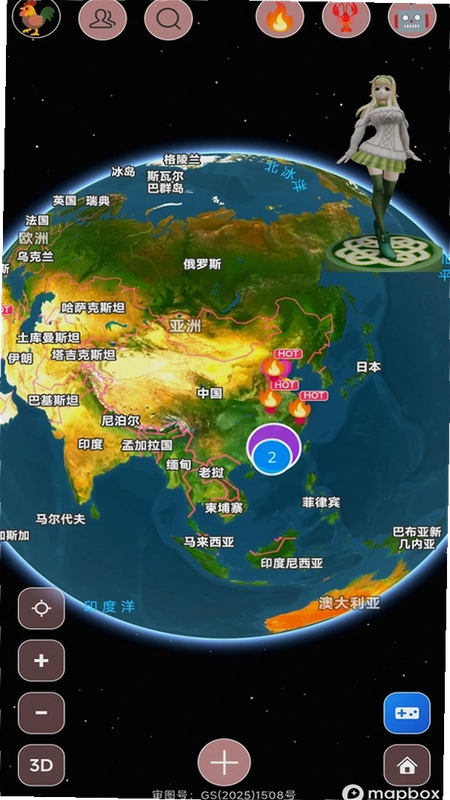The image size is (450, 800).
Task: Tap the flame hot icon in the top bar
Action: [280, 18]
